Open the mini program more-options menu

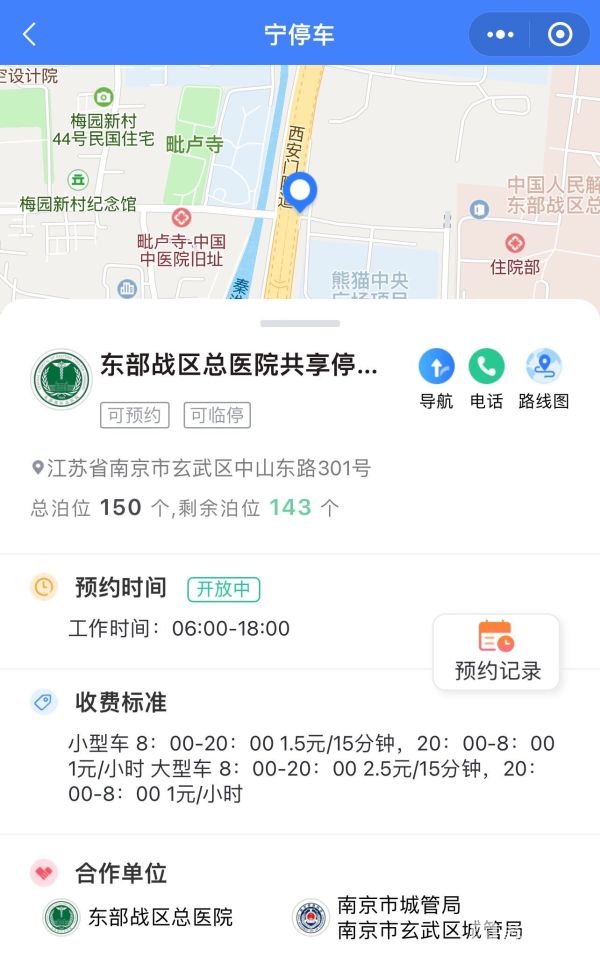tap(499, 34)
